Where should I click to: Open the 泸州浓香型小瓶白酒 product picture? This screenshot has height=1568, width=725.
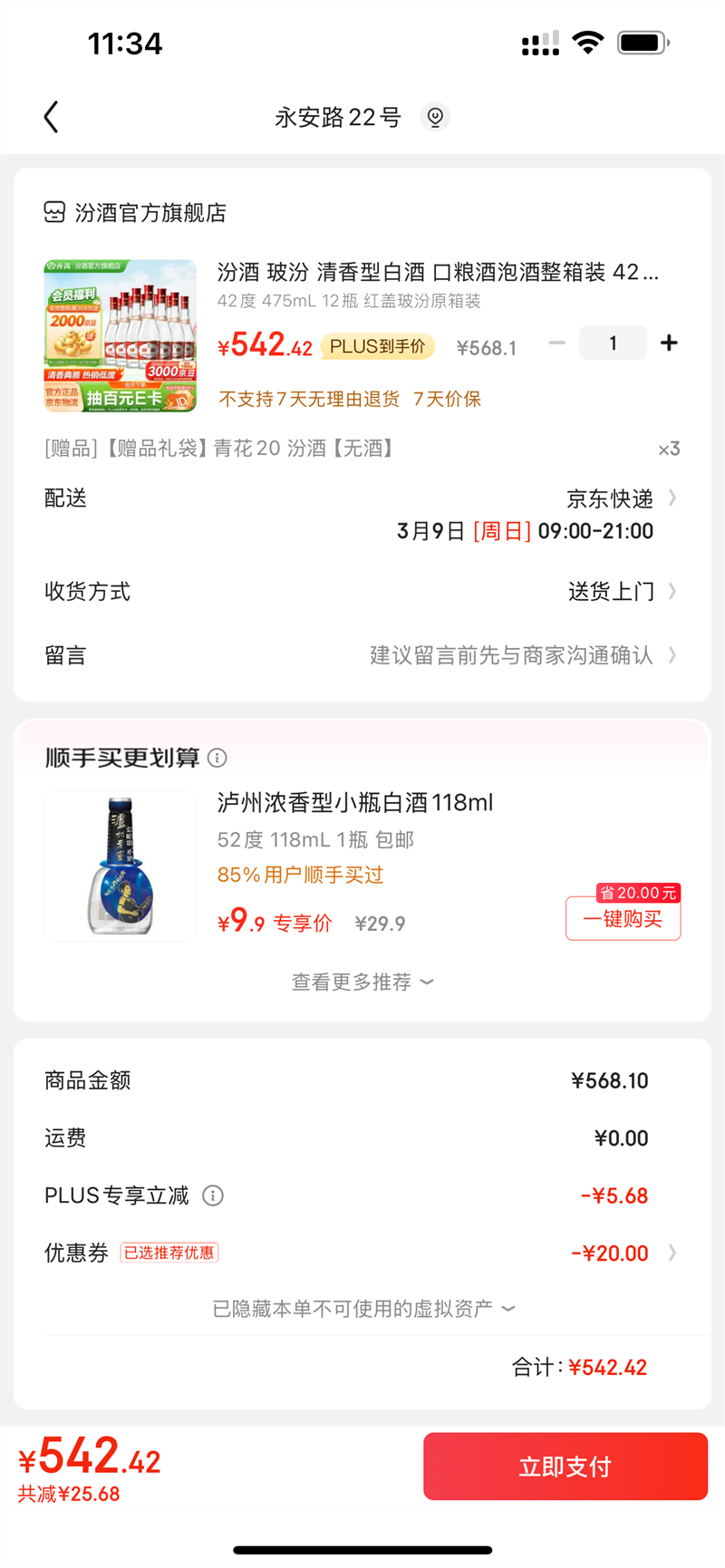[121, 866]
